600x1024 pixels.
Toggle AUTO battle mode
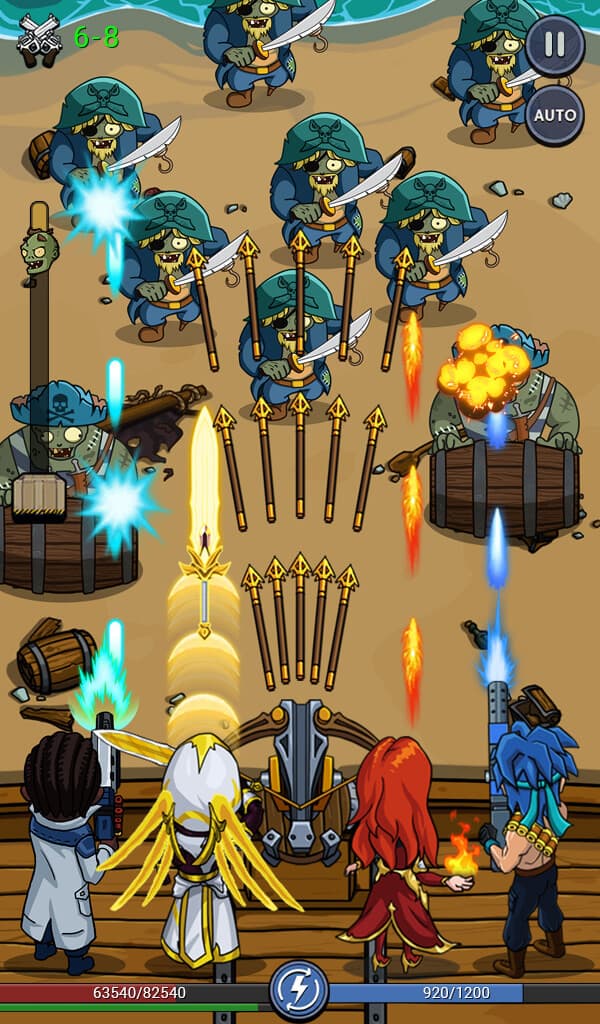[555, 114]
